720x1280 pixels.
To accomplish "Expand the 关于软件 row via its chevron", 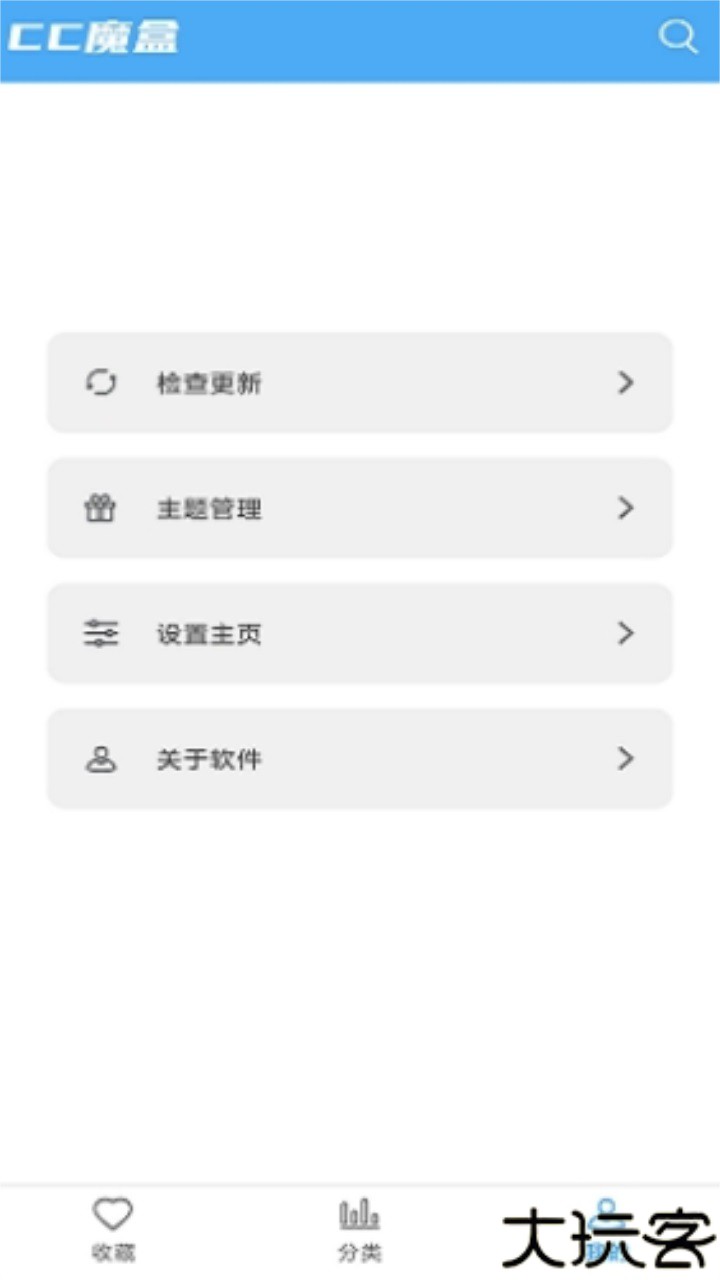I will [626, 759].
